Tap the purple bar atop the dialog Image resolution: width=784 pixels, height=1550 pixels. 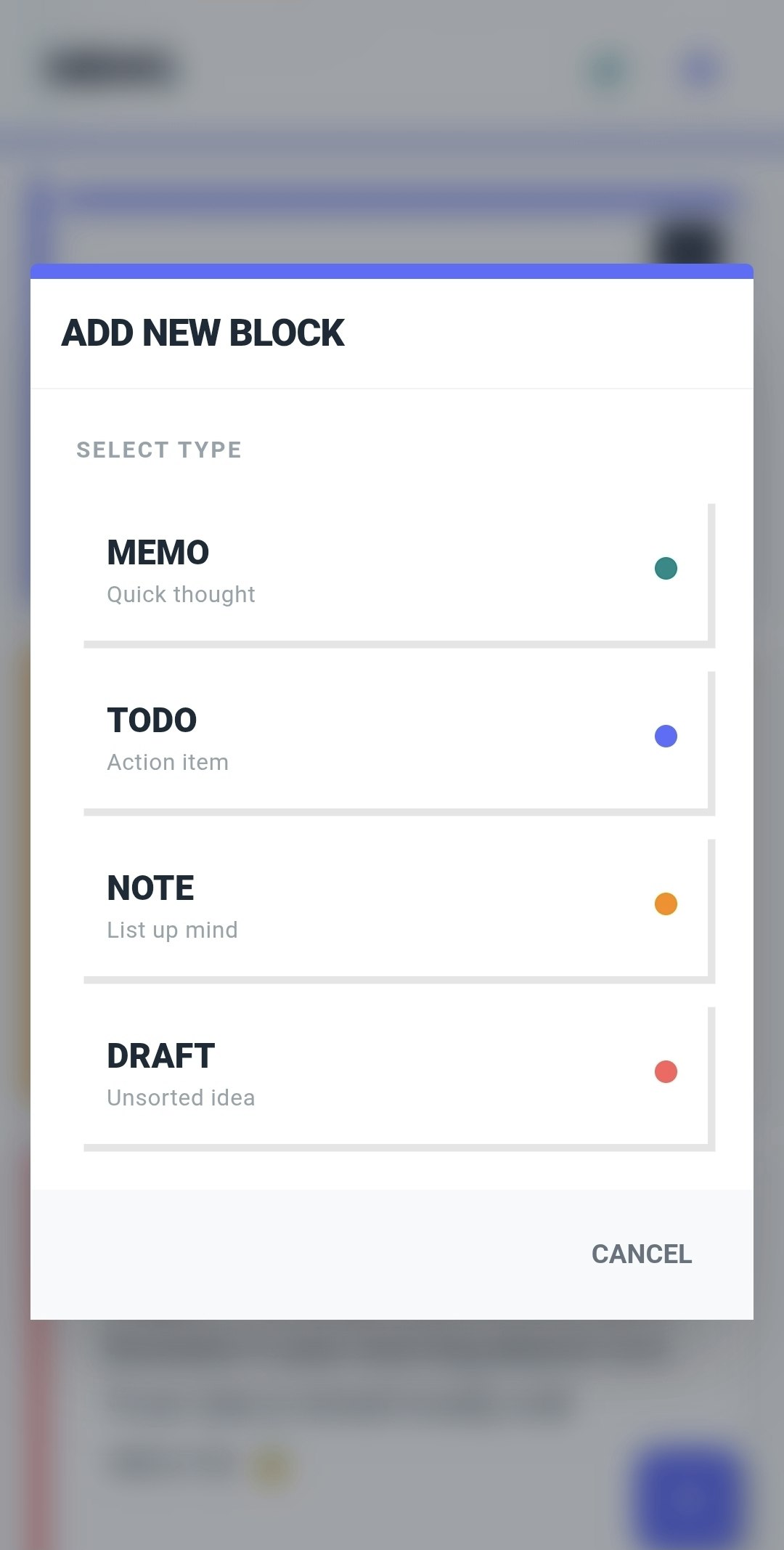392,271
